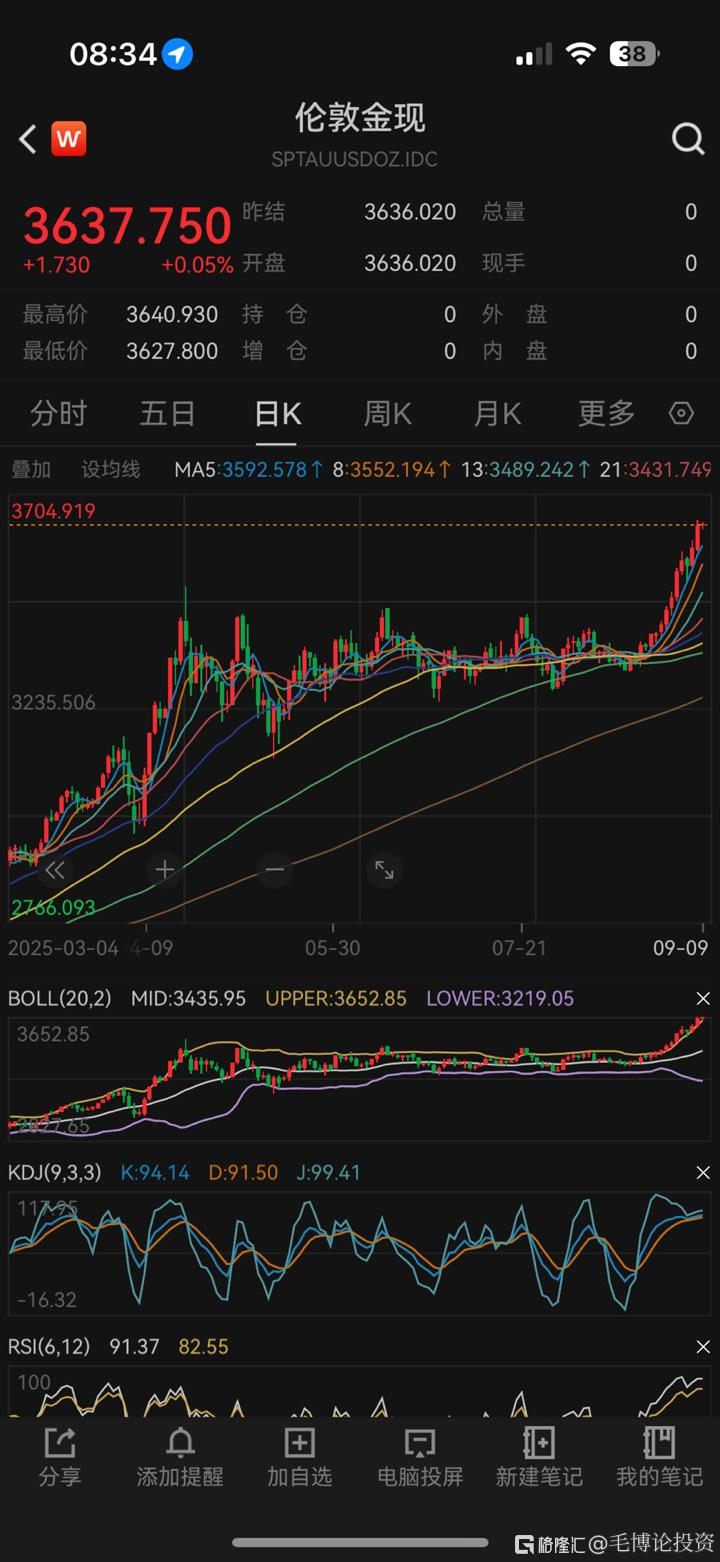The width and height of the screenshot is (720, 1562).
Task: Tap 添加提醒 to add alert
Action: point(180,1456)
